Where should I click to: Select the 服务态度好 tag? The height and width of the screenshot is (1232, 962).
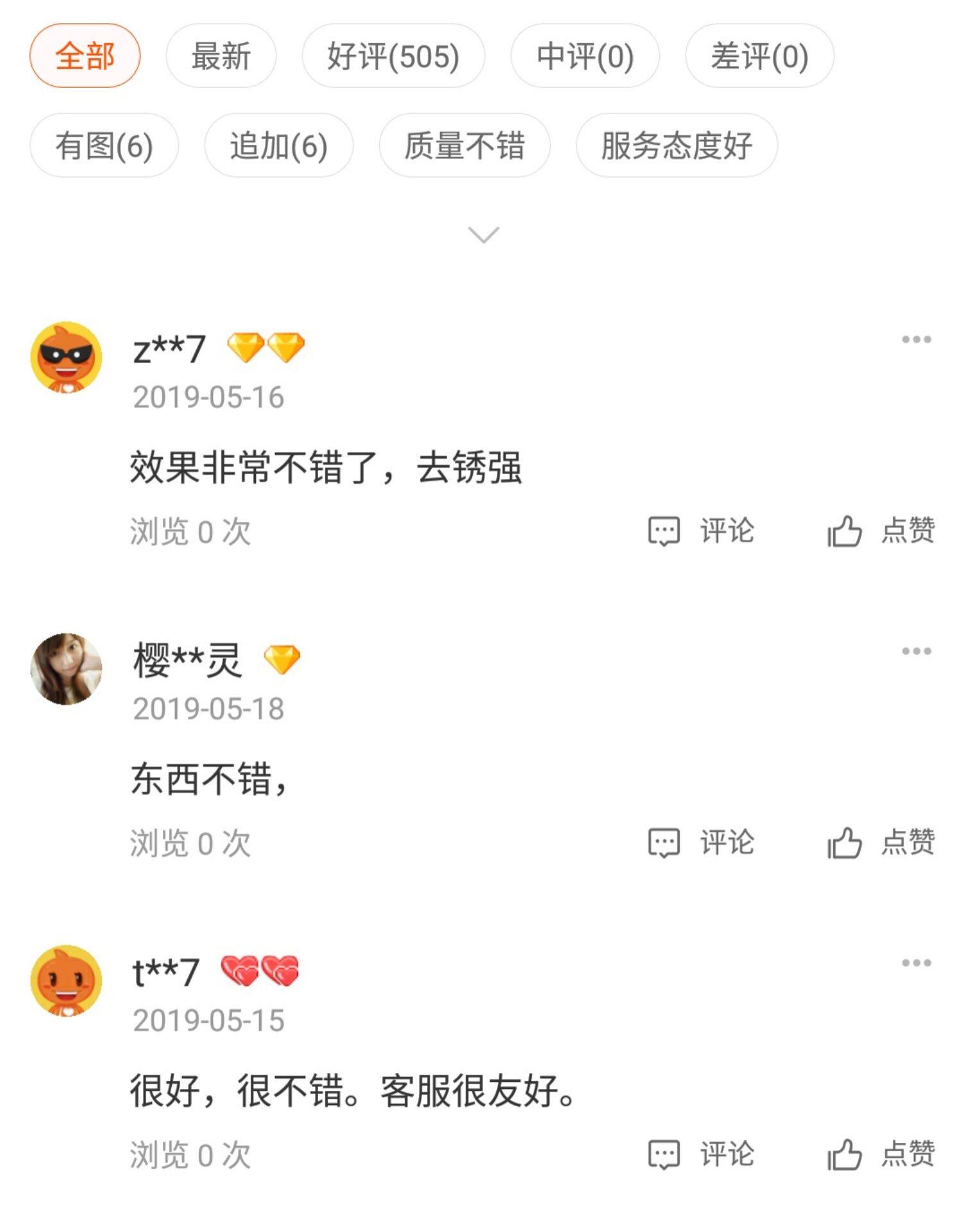coord(677,146)
